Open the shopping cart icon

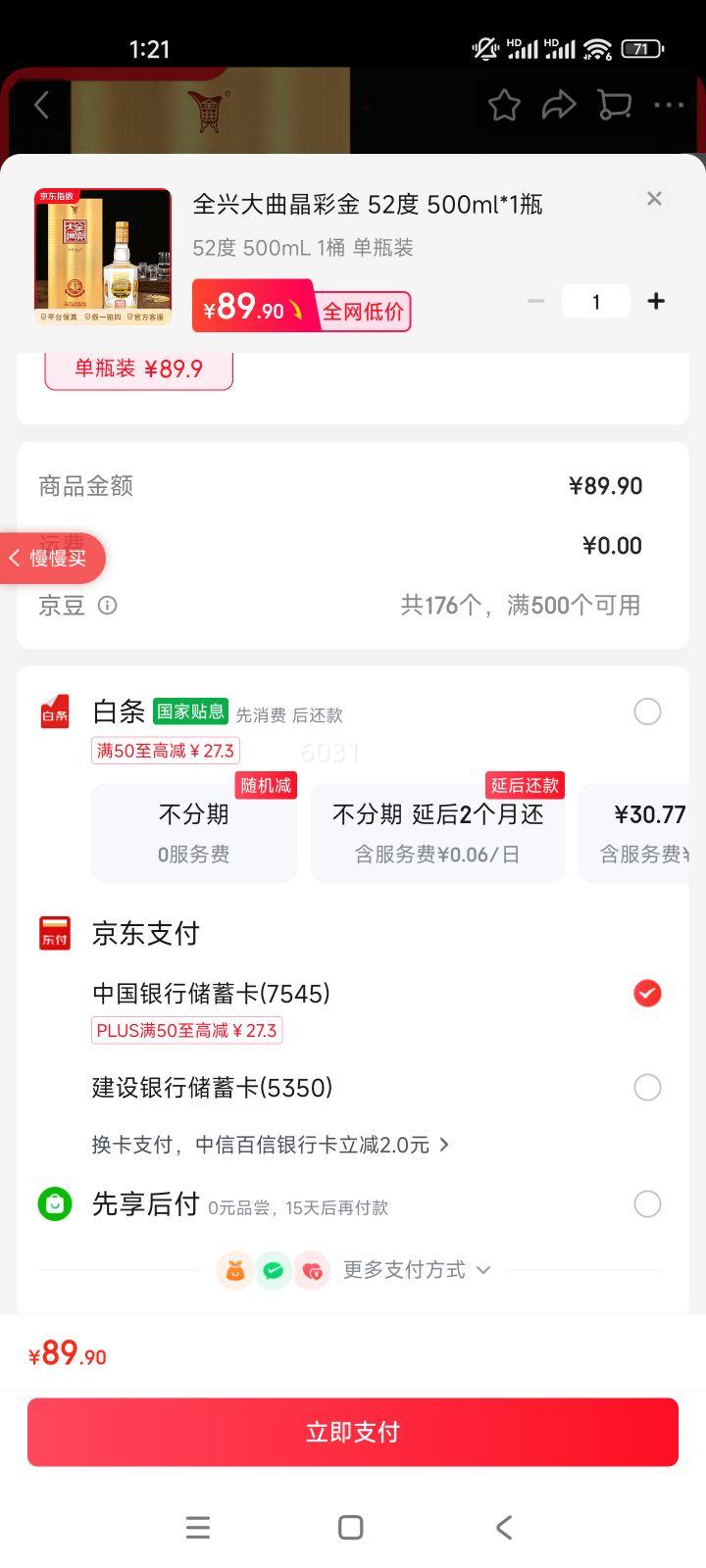point(616,105)
